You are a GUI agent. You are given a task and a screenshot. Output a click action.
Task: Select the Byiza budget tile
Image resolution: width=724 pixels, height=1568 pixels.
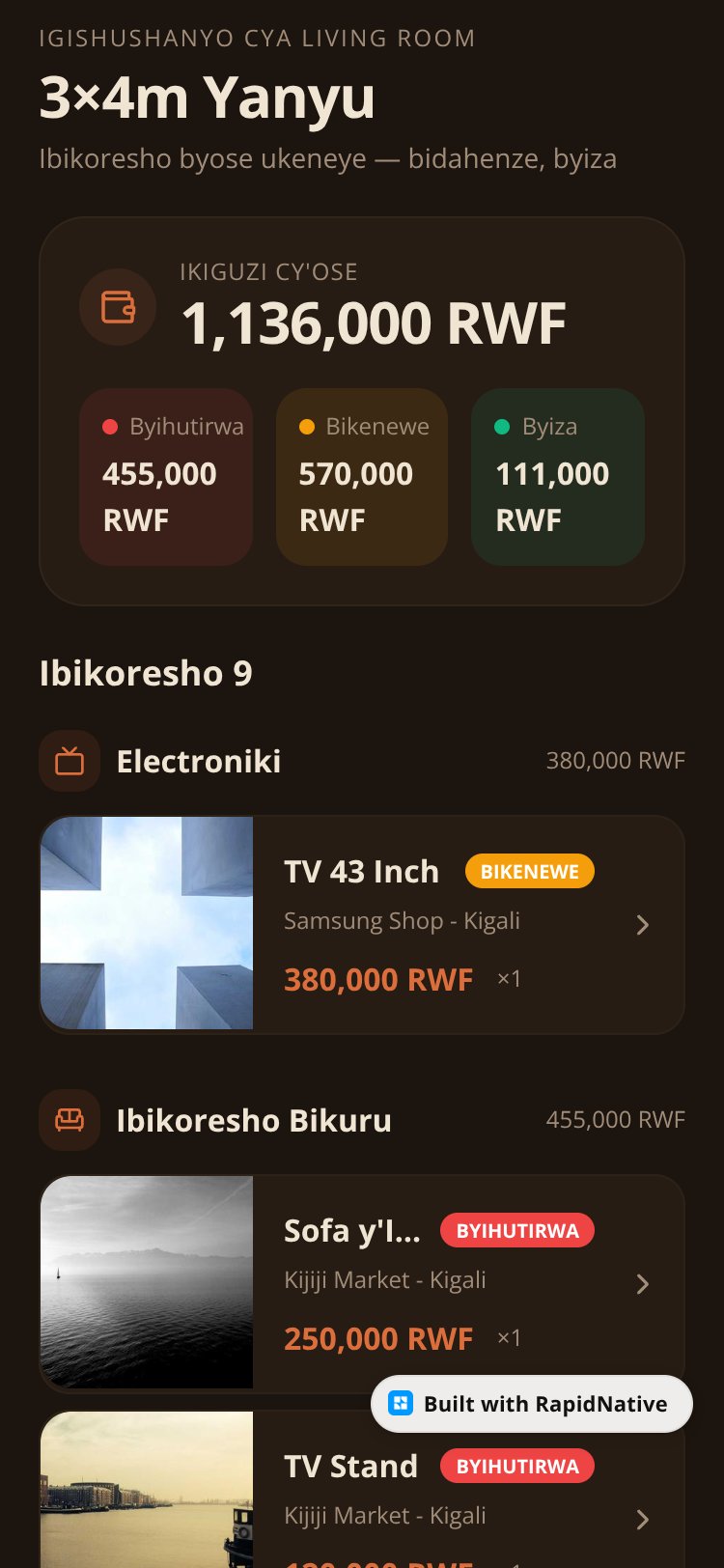pos(558,477)
